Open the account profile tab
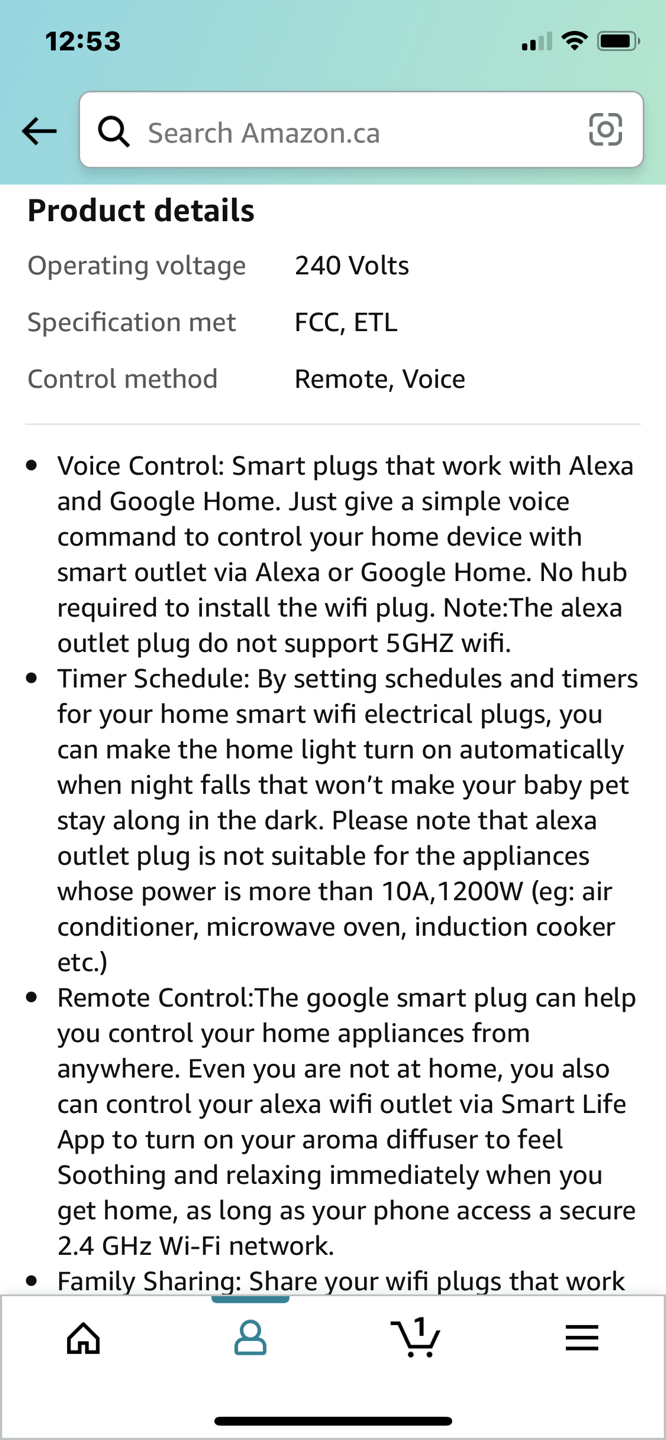The width and height of the screenshot is (666, 1440). pos(250,1337)
